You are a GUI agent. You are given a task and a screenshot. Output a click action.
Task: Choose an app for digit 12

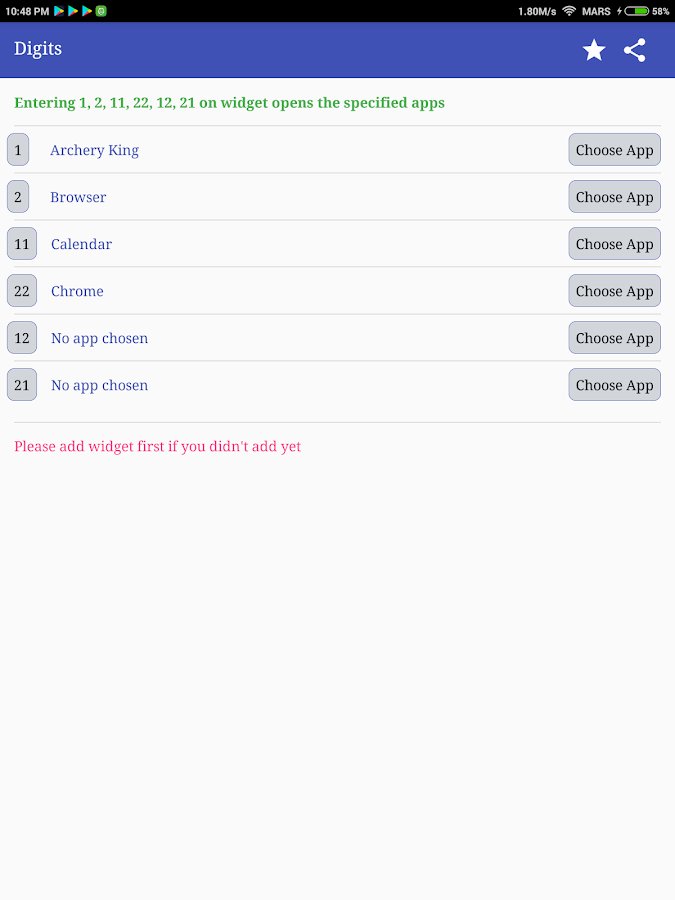[x=614, y=338]
